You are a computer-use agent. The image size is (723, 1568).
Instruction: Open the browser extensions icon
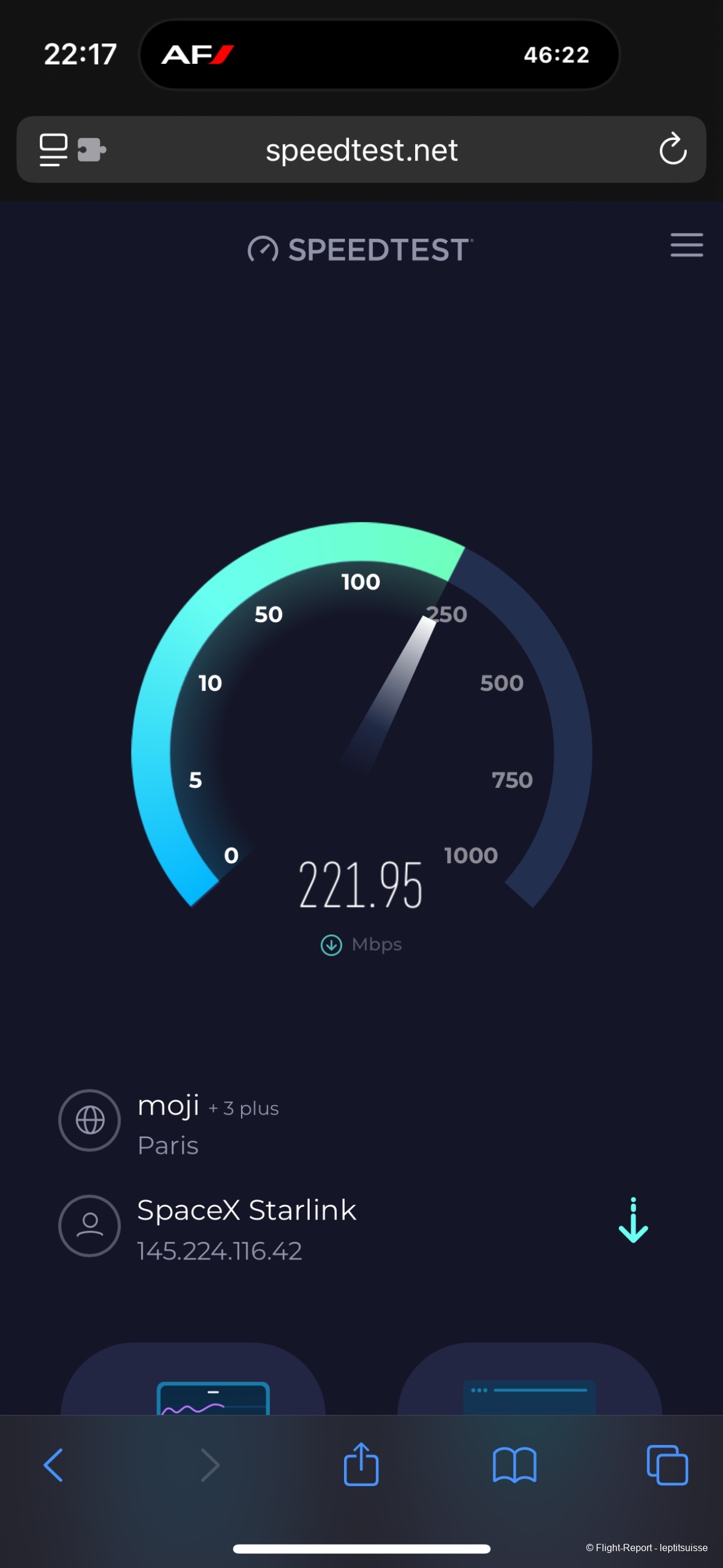click(x=92, y=149)
